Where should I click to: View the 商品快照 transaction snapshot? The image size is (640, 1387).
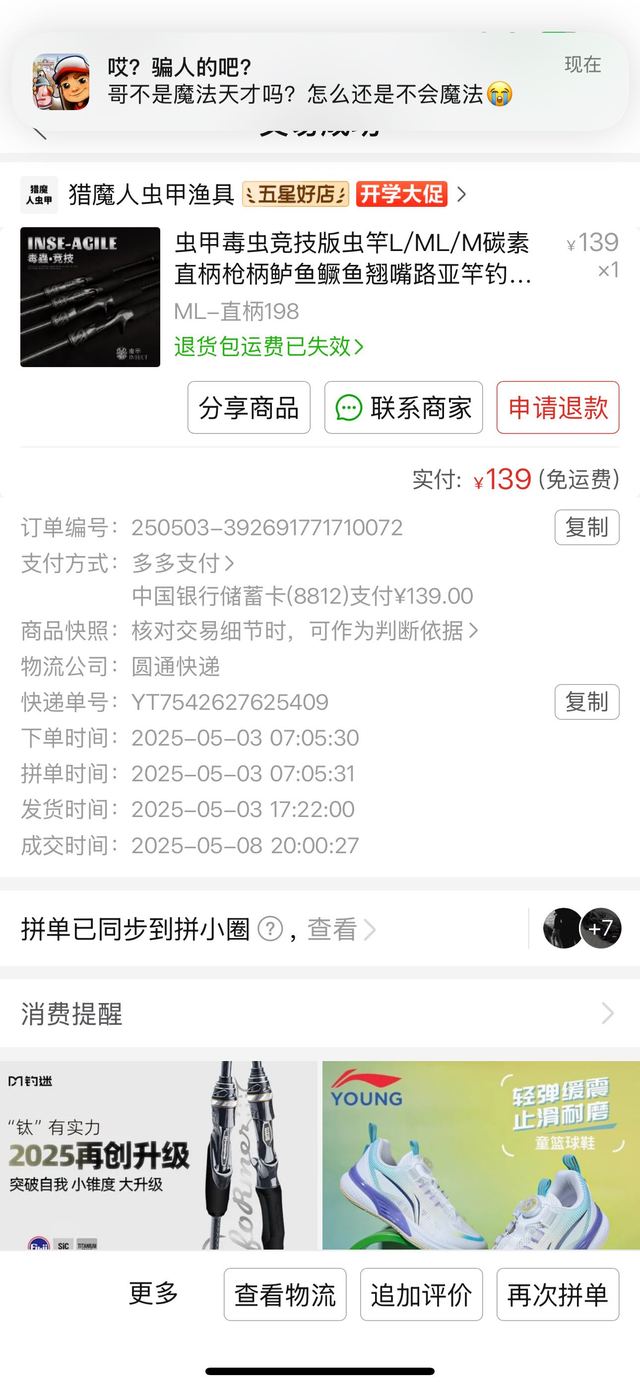click(x=304, y=631)
